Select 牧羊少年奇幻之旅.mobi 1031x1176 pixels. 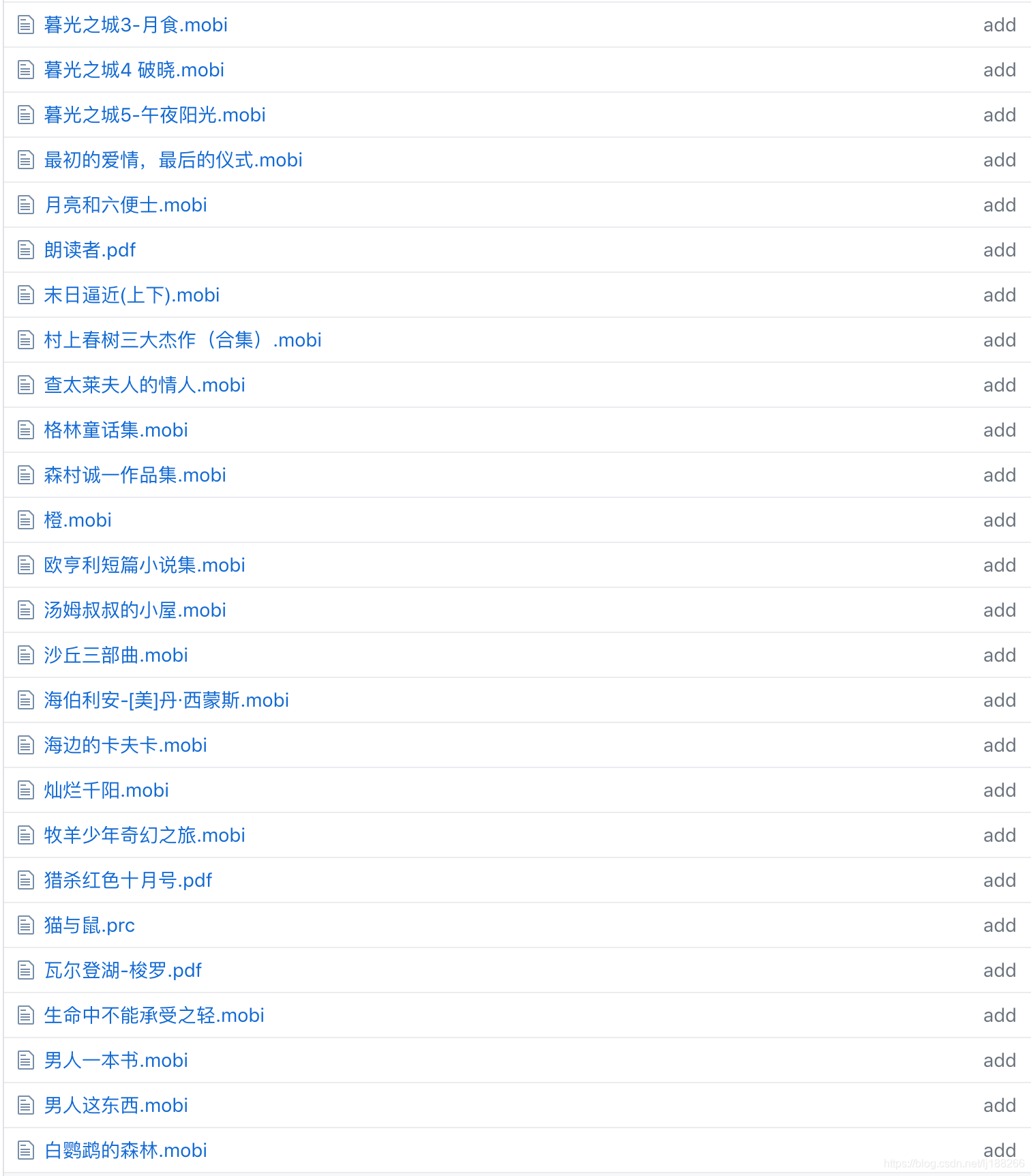click(x=144, y=836)
